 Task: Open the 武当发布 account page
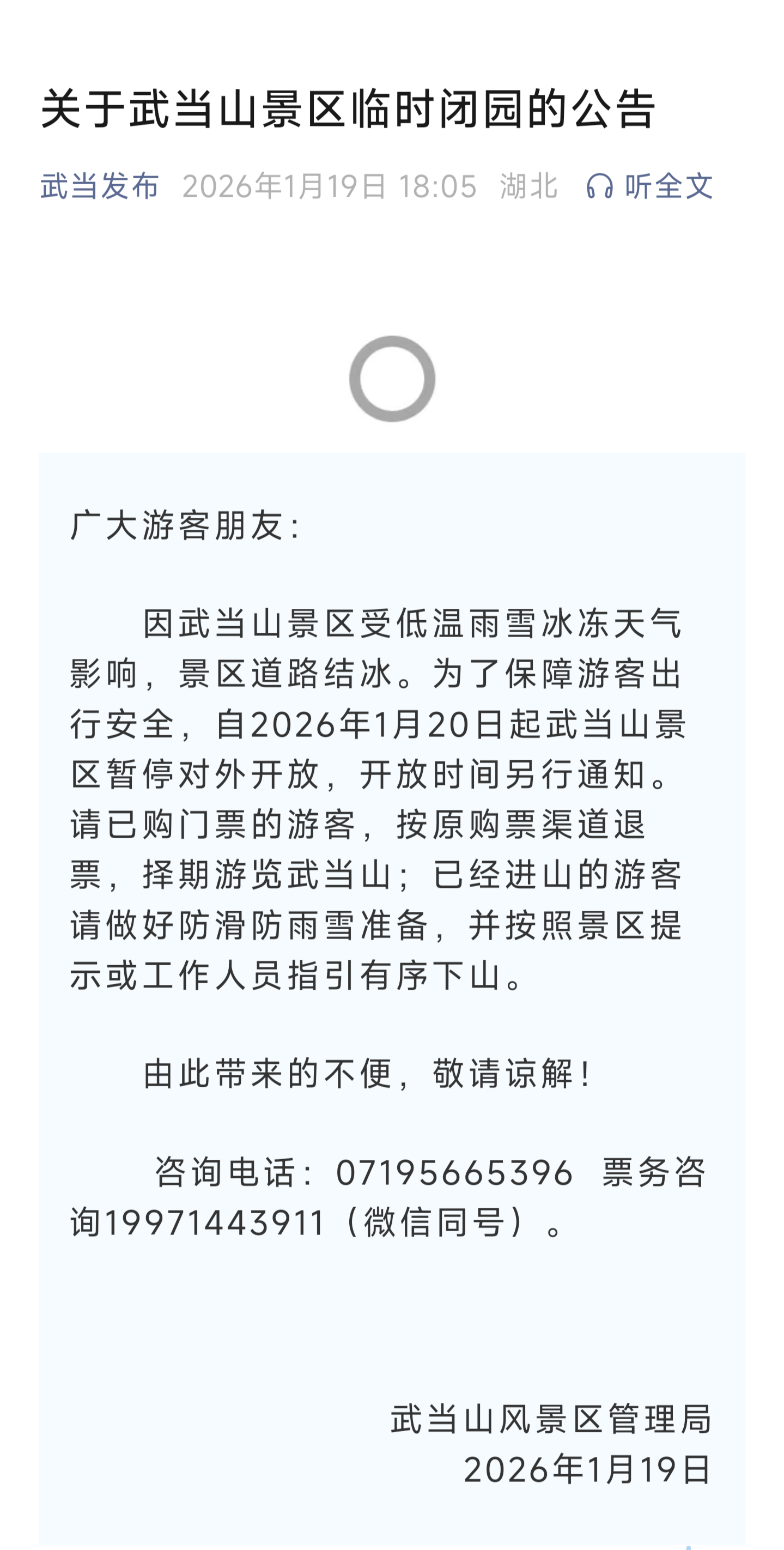click(100, 186)
